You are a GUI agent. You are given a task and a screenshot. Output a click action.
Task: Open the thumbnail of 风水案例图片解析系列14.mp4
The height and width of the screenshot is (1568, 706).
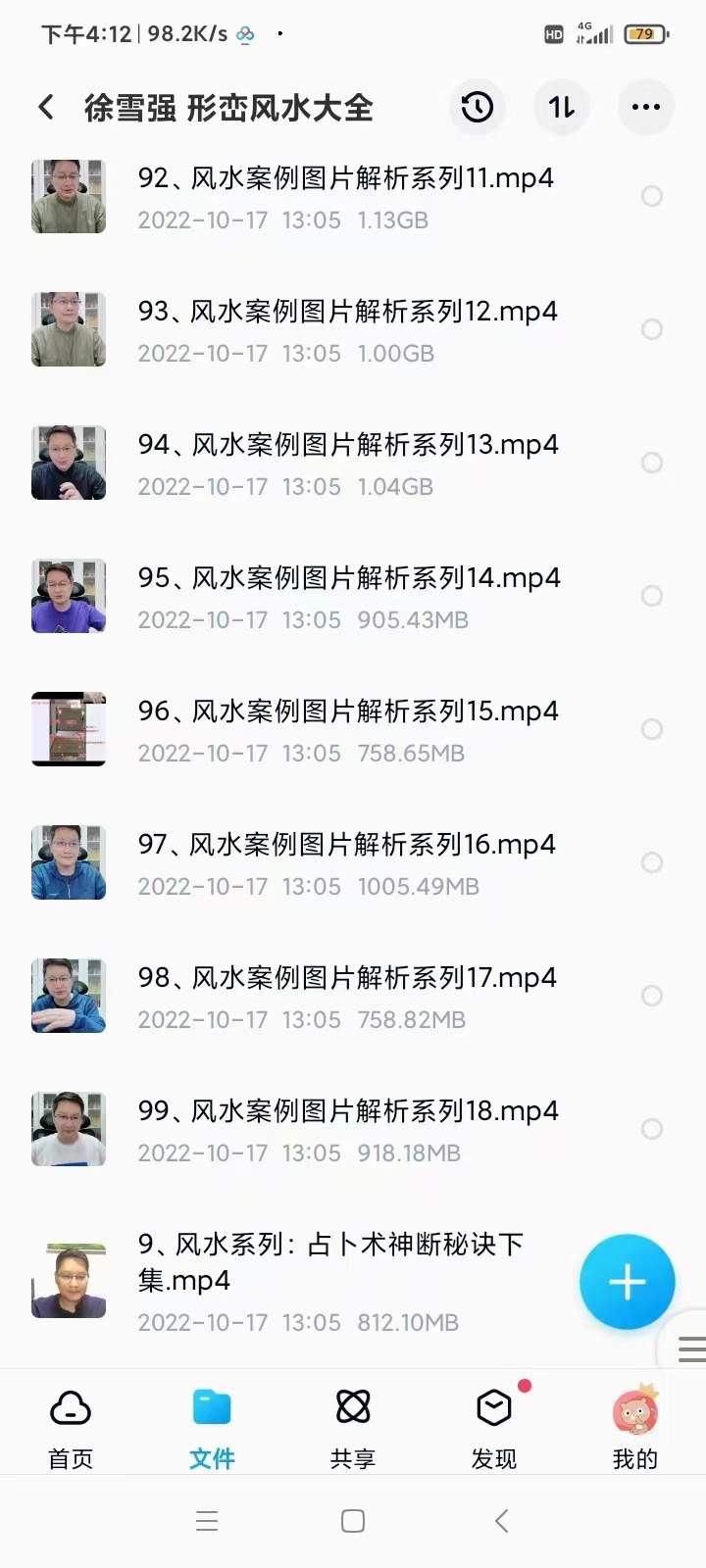click(x=68, y=596)
